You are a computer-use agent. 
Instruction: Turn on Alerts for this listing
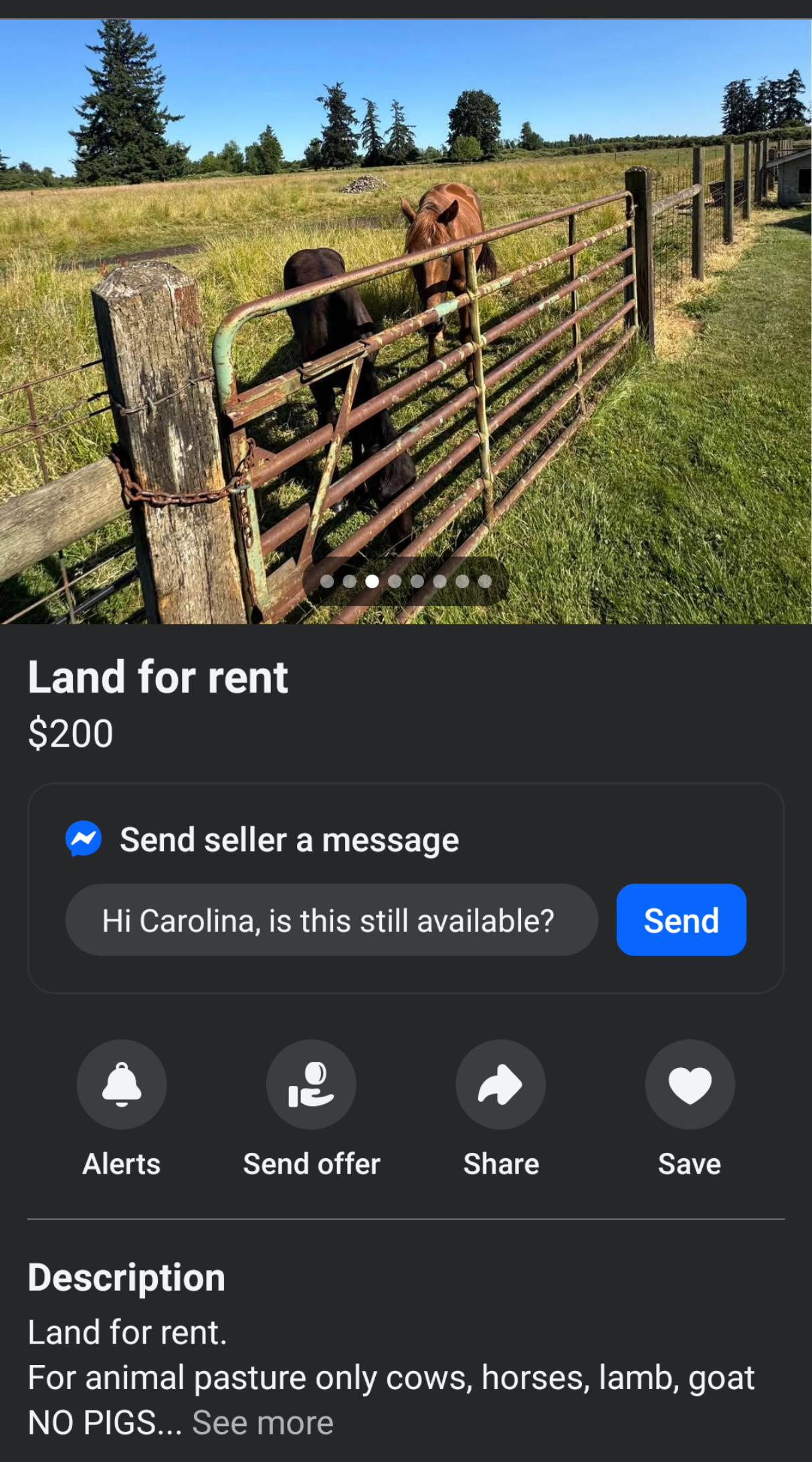point(122,1084)
